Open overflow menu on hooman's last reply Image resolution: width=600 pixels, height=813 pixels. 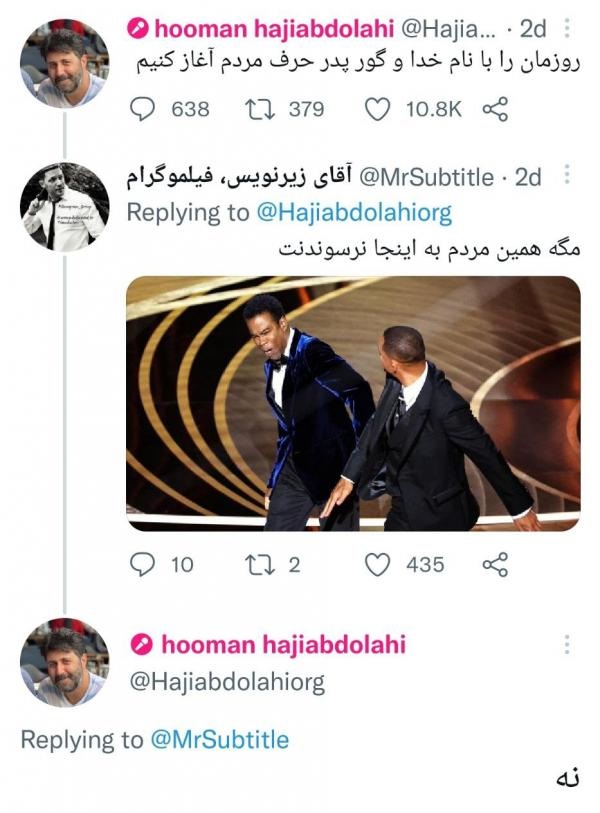coord(567,644)
